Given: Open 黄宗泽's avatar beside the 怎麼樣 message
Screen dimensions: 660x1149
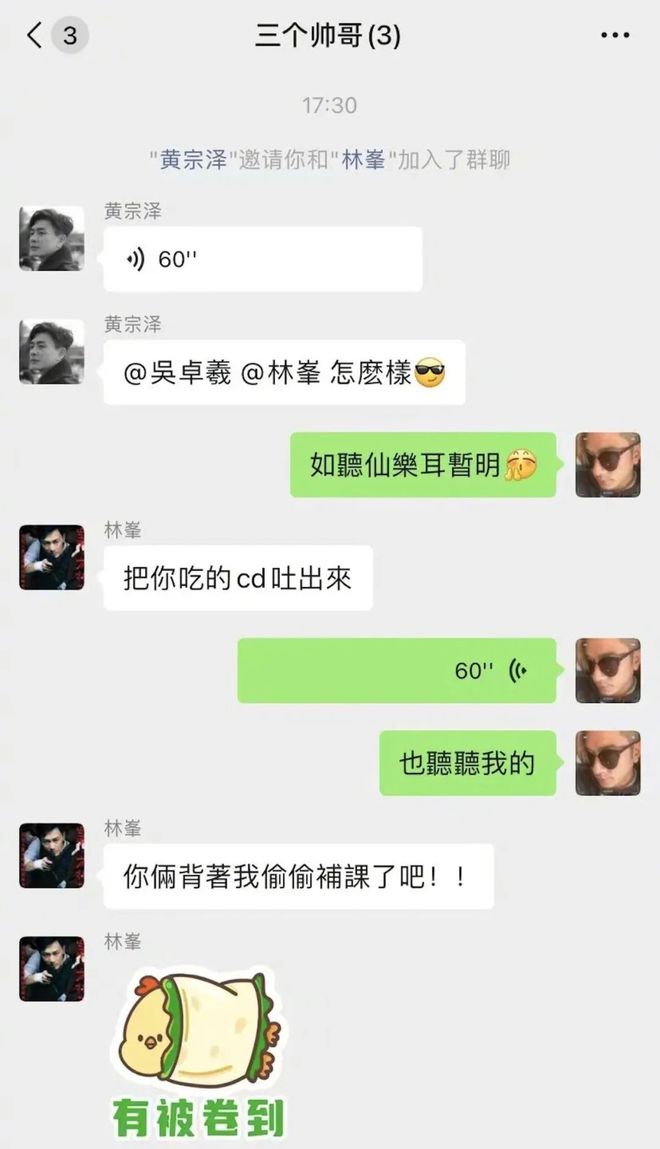Looking at the screenshot, I should tap(52, 352).
